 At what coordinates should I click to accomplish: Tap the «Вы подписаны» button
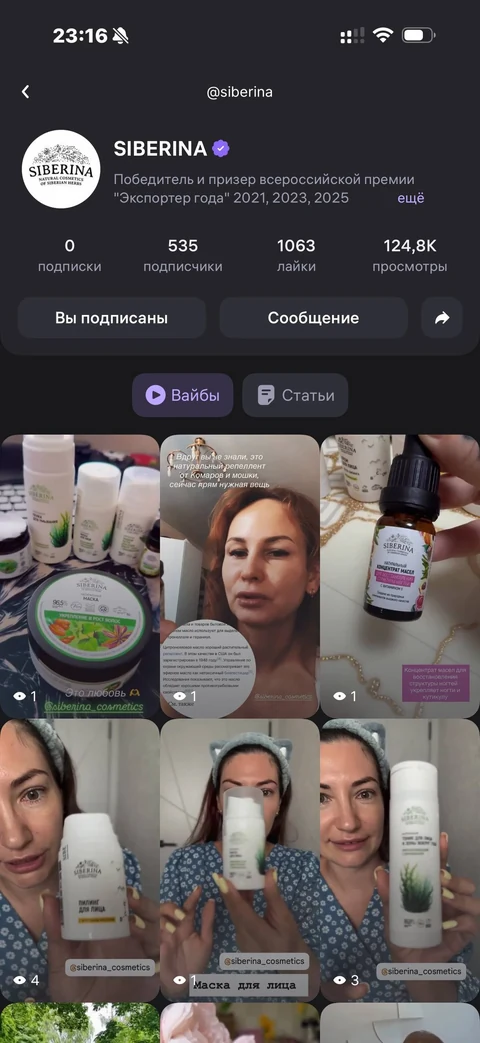111,318
